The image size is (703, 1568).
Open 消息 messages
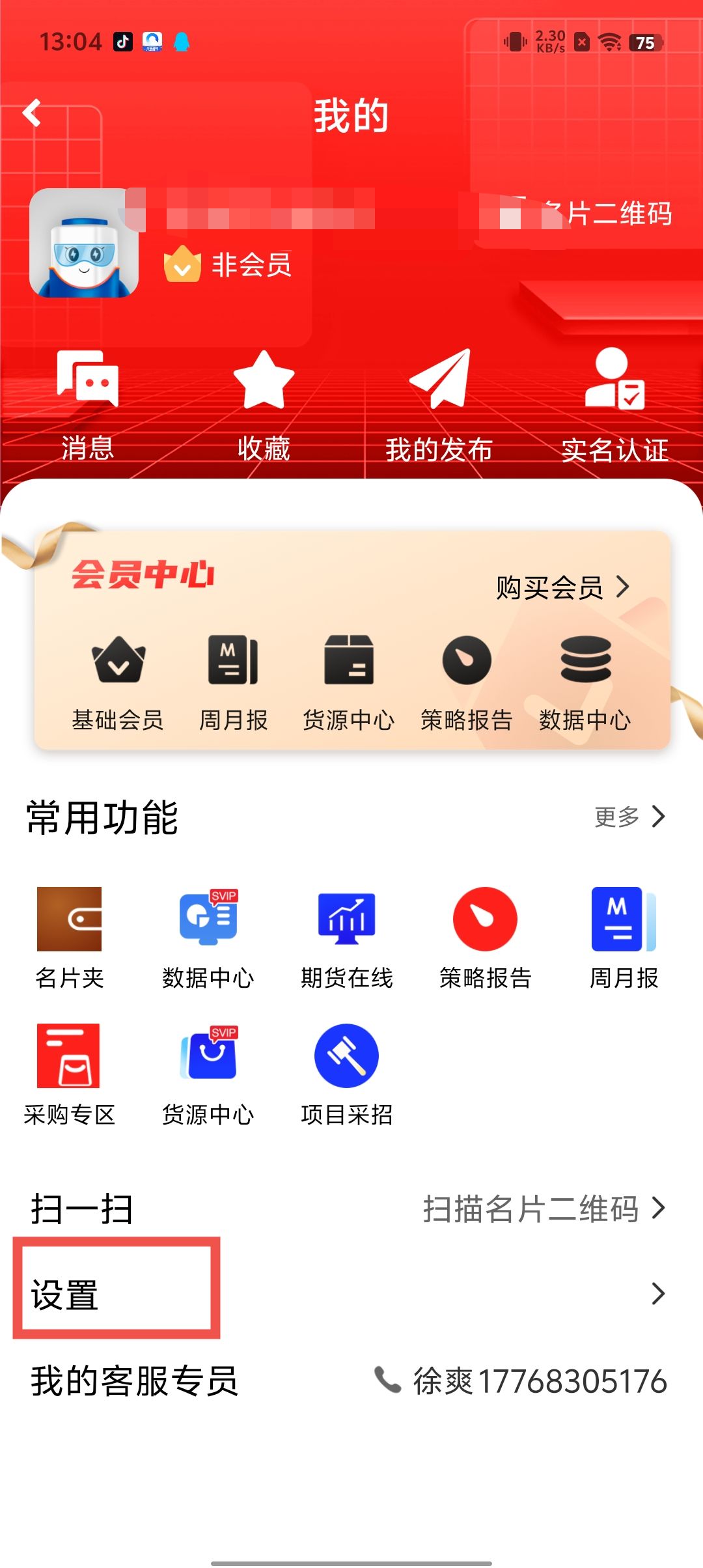88,405
